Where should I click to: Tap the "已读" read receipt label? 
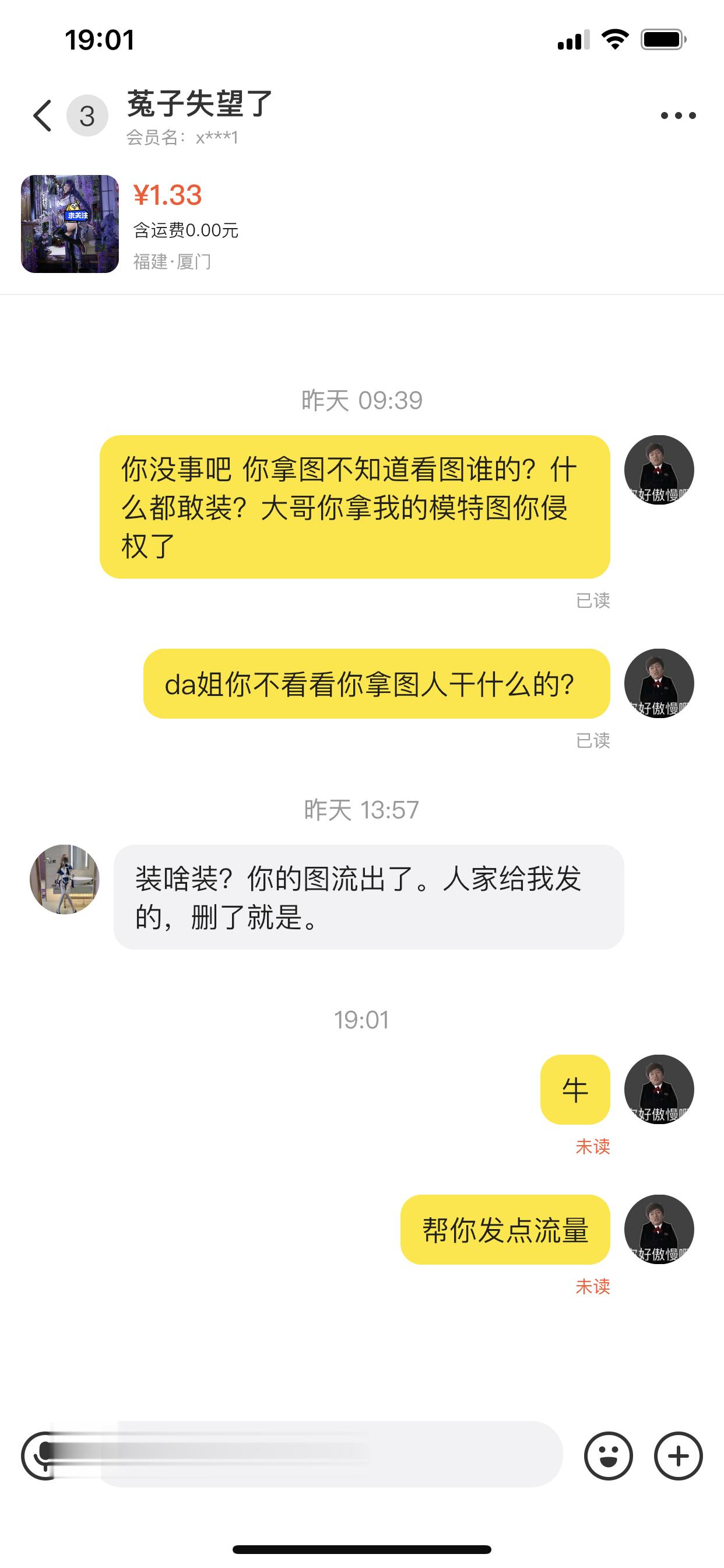coord(595,601)
